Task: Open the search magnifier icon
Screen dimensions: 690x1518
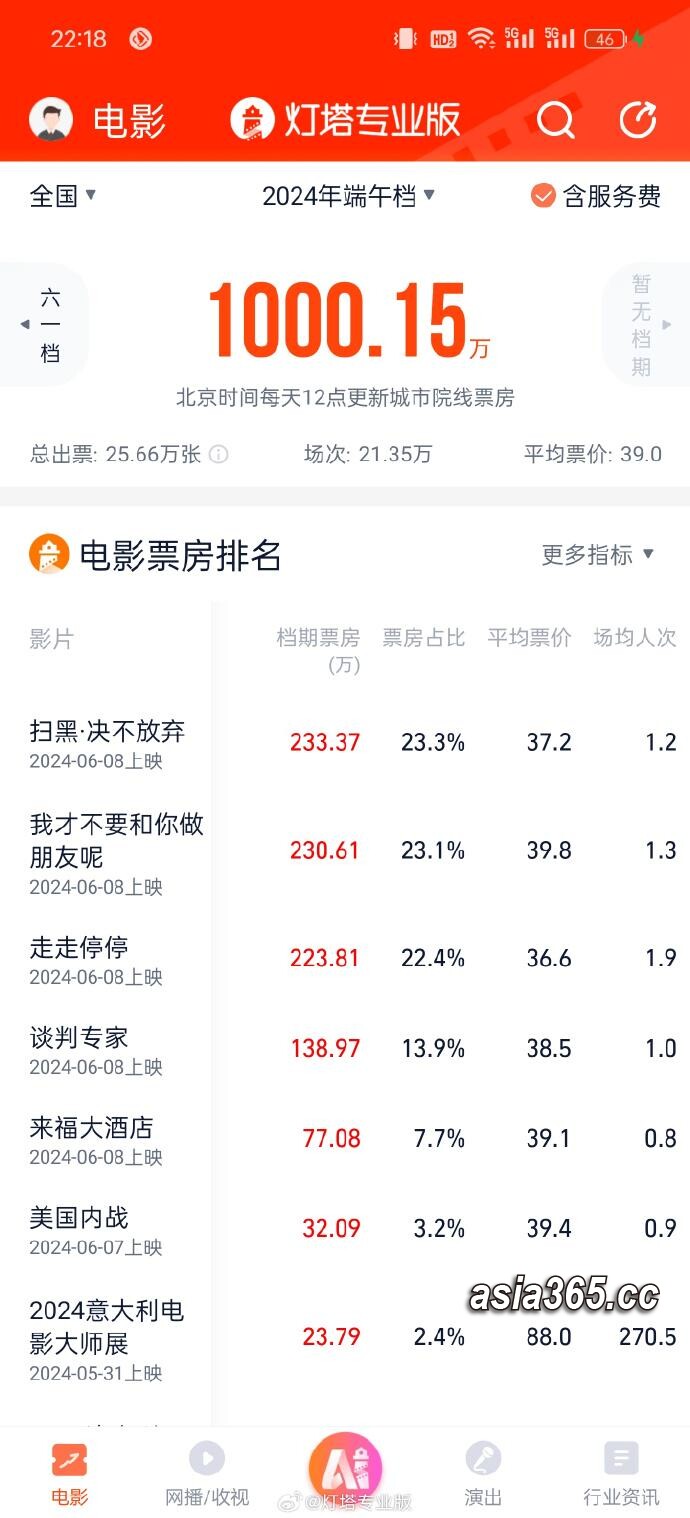Action: [555, 121]
